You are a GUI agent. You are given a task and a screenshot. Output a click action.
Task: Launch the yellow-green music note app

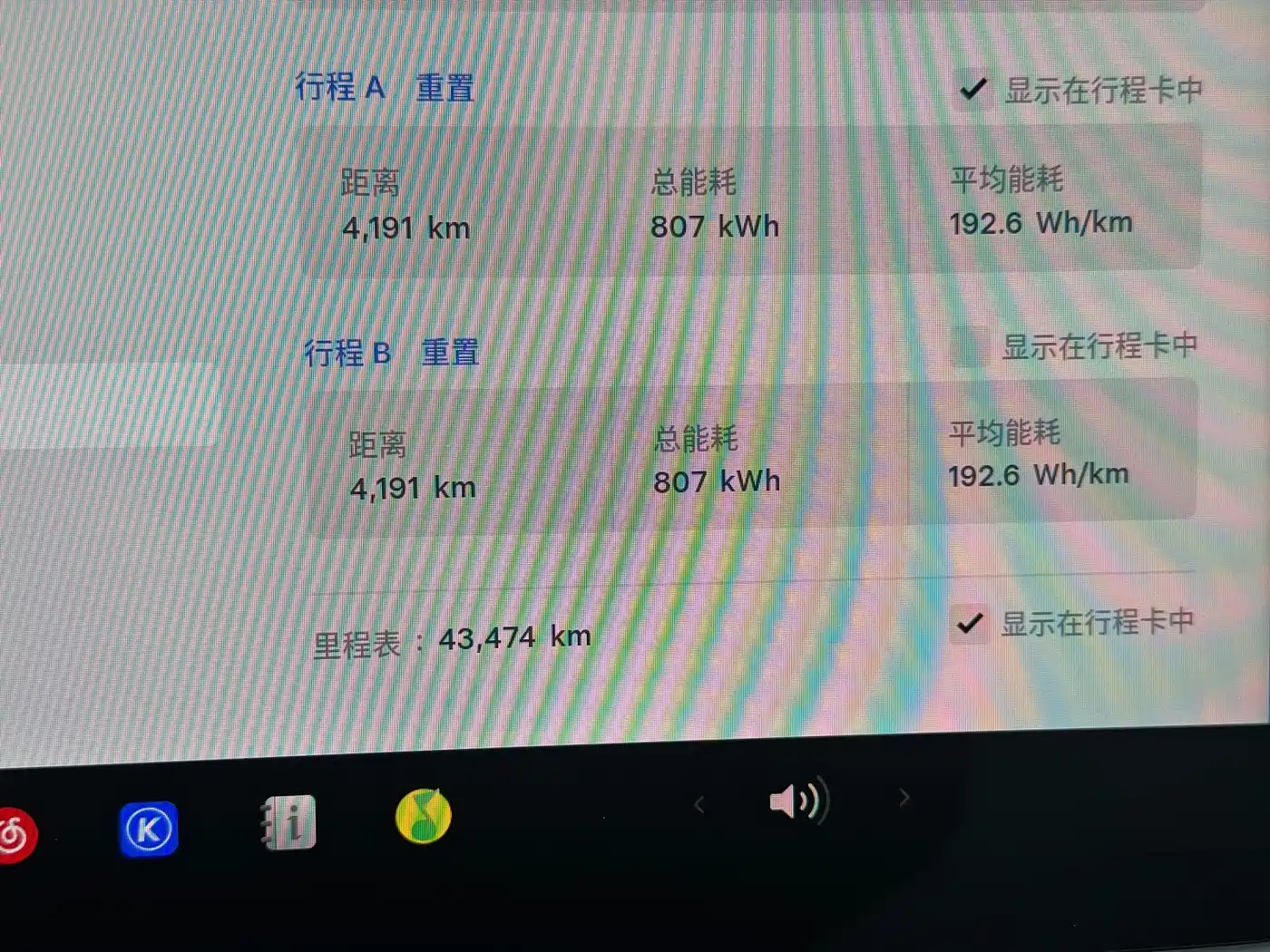[x=423, y=816]
